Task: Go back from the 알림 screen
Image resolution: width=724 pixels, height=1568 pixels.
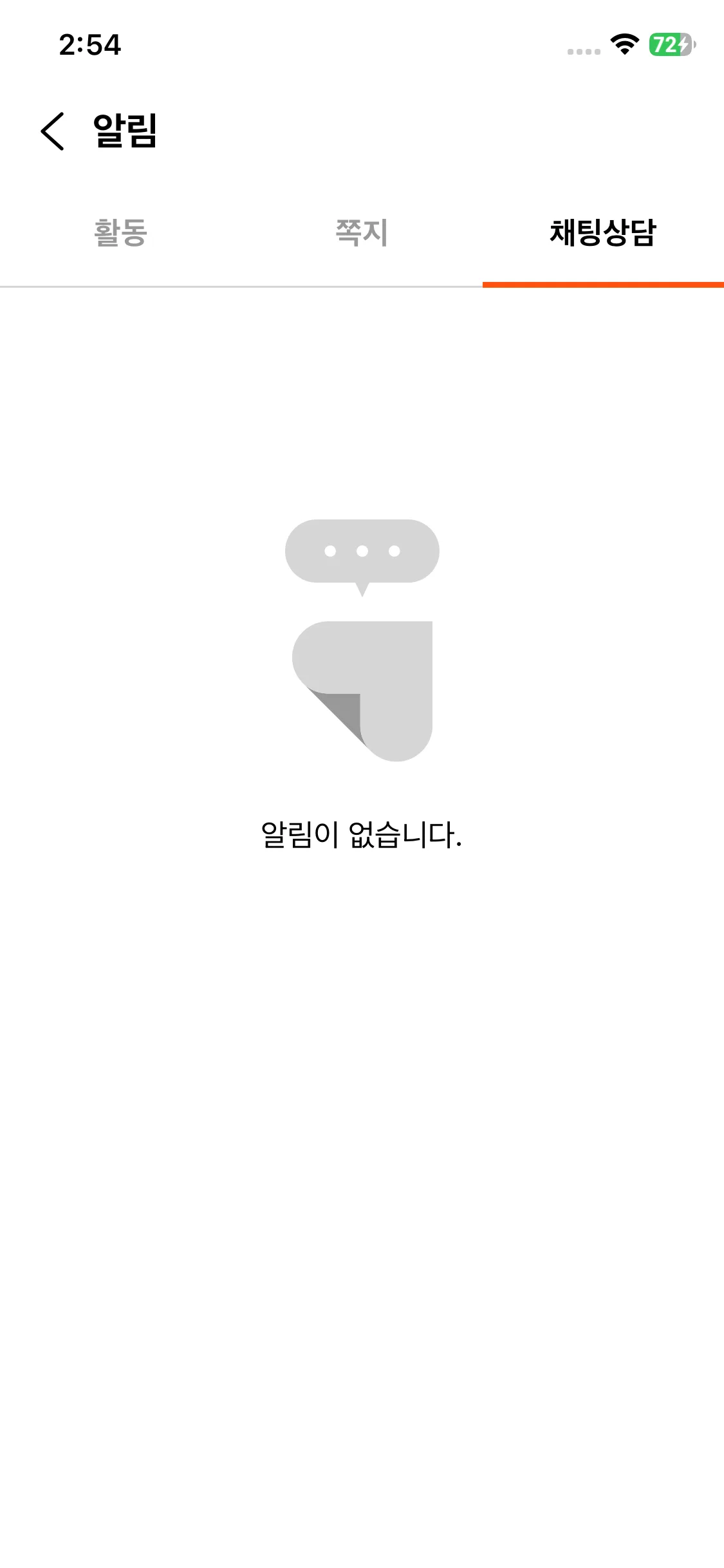Action: click(52, 131)
